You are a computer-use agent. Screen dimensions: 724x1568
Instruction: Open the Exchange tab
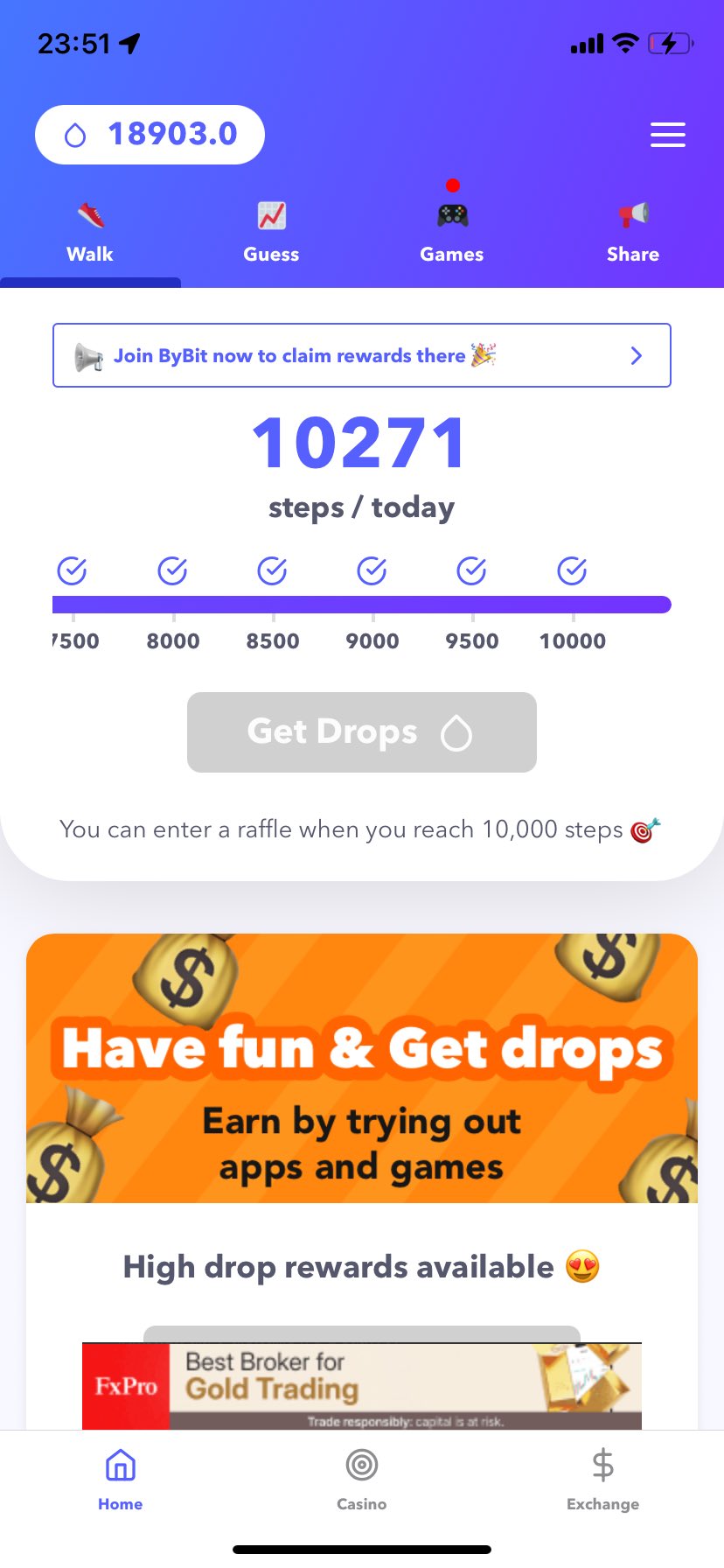tap(602, 1479)
